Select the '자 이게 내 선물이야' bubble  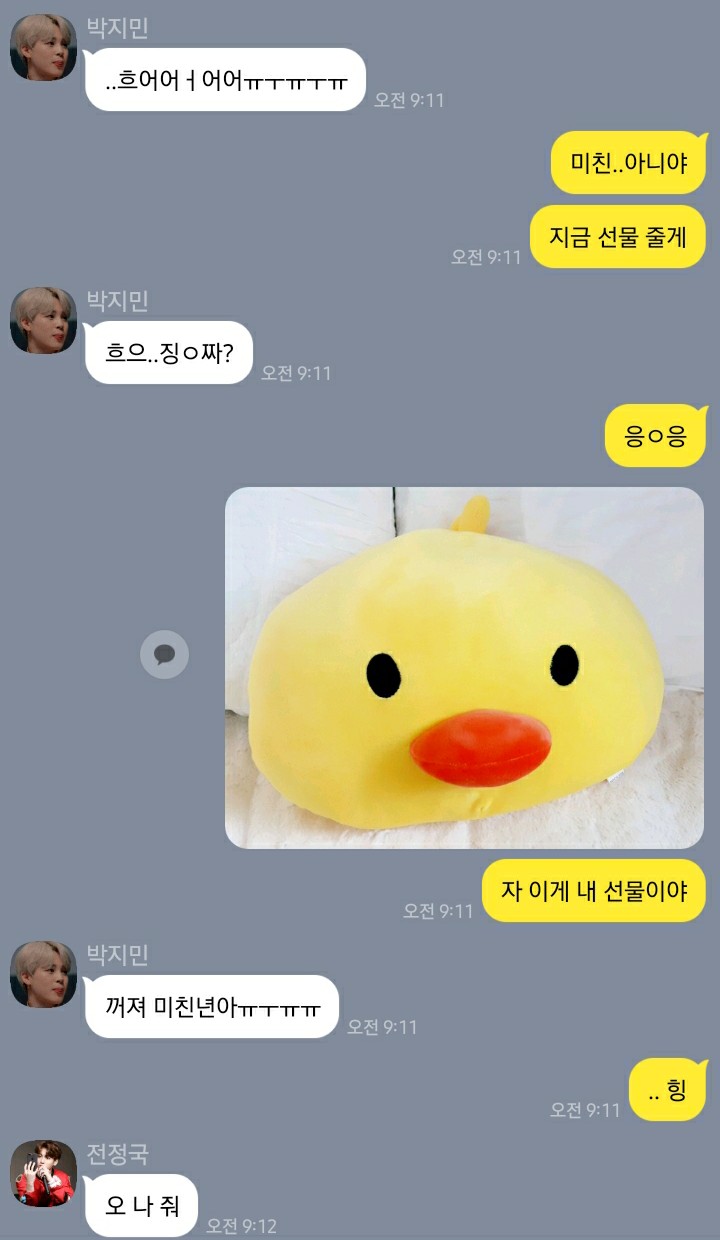pyautogui.click(x=593, y=890)
